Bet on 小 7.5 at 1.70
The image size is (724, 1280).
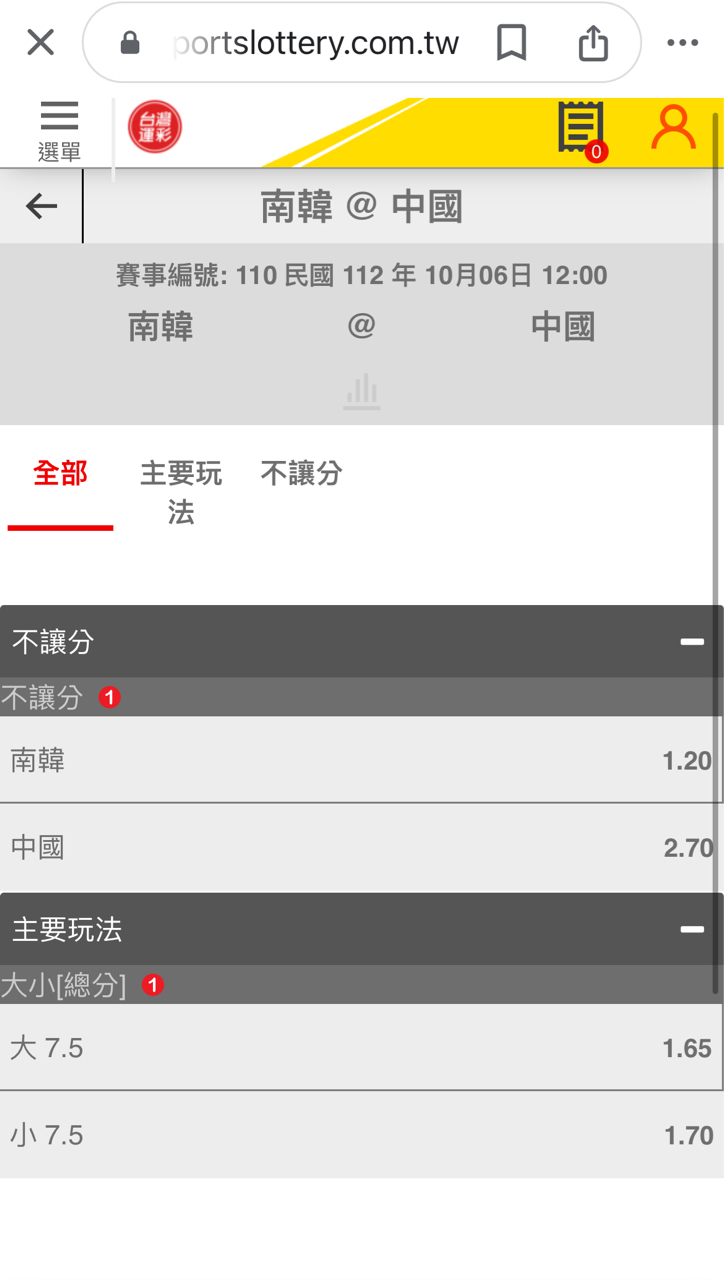(x=361, y=1135)
